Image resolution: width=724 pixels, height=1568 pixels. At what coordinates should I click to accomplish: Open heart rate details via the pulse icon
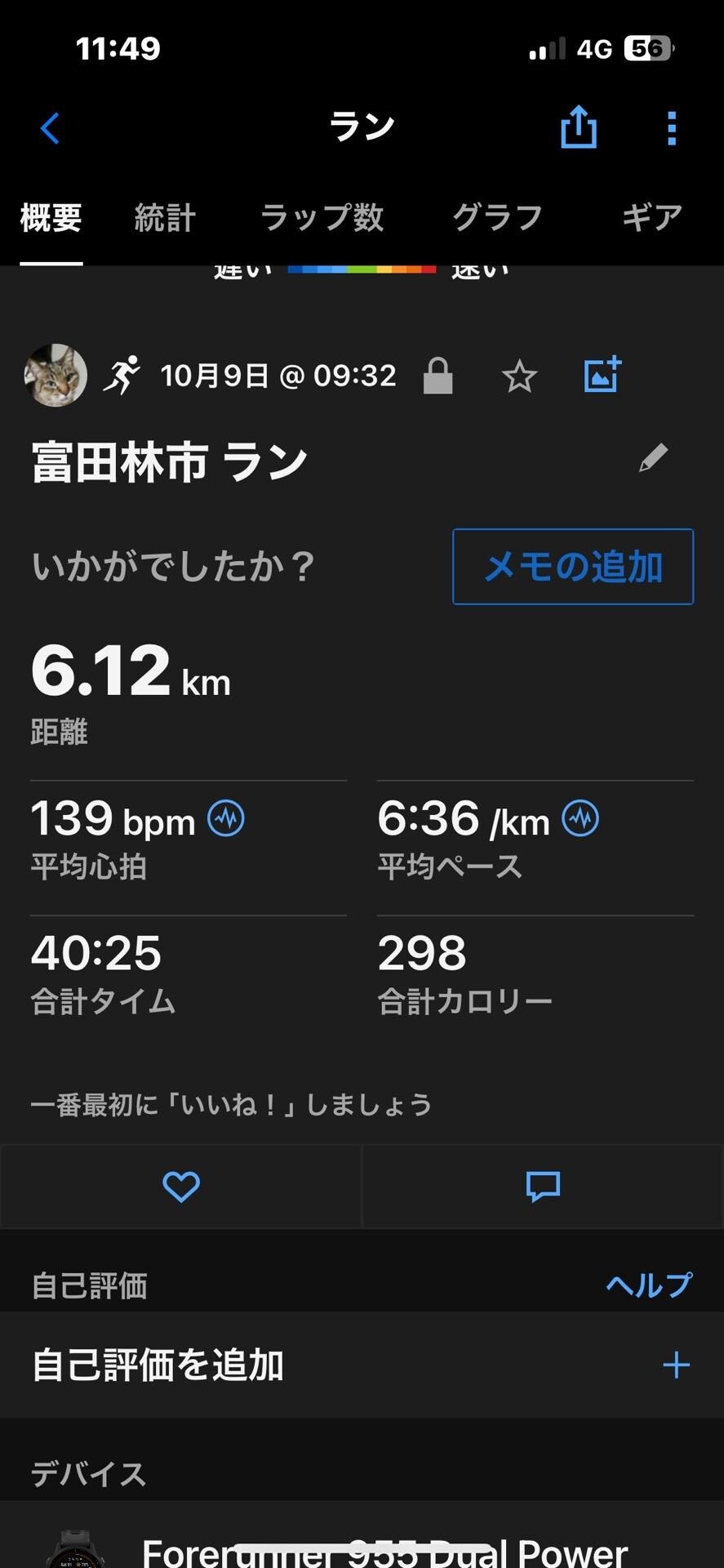coord(225,818)
